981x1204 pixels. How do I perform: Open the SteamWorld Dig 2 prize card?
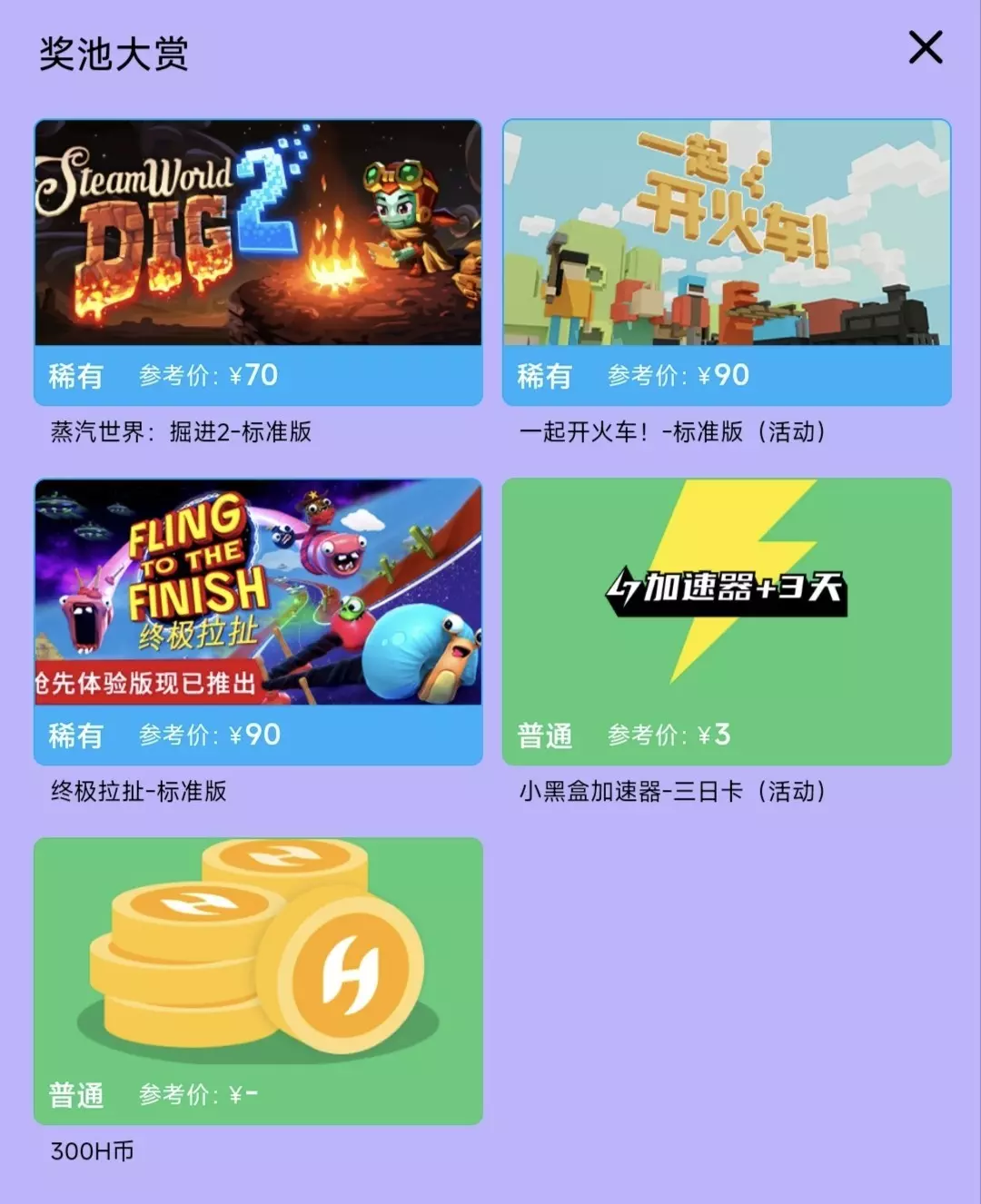pos(258,262)
